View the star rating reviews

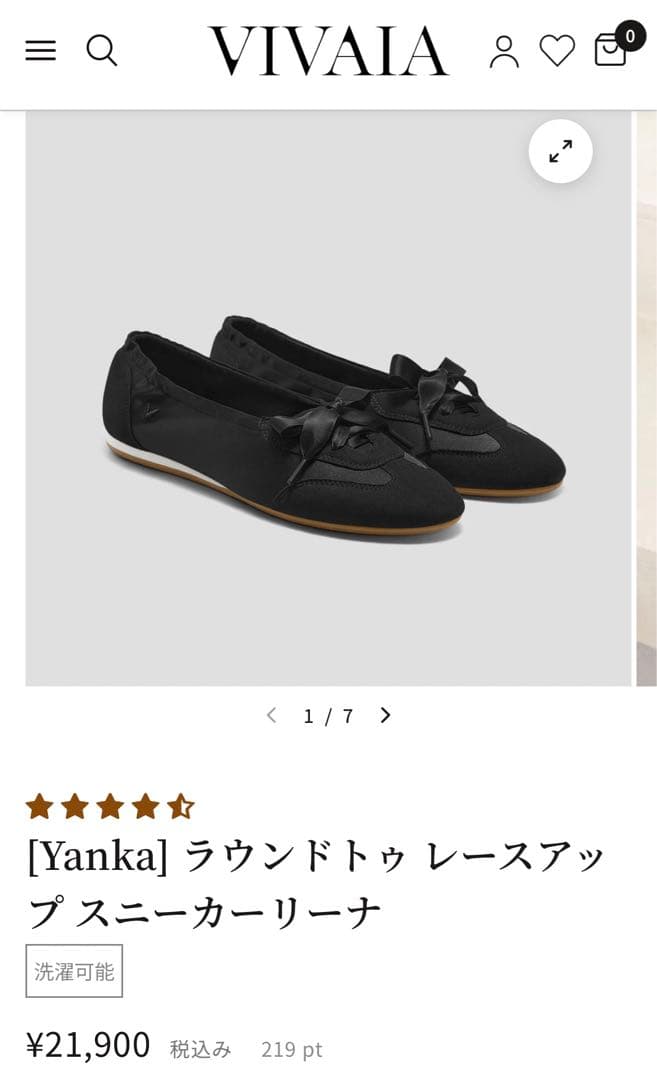(x=110, y=806)
